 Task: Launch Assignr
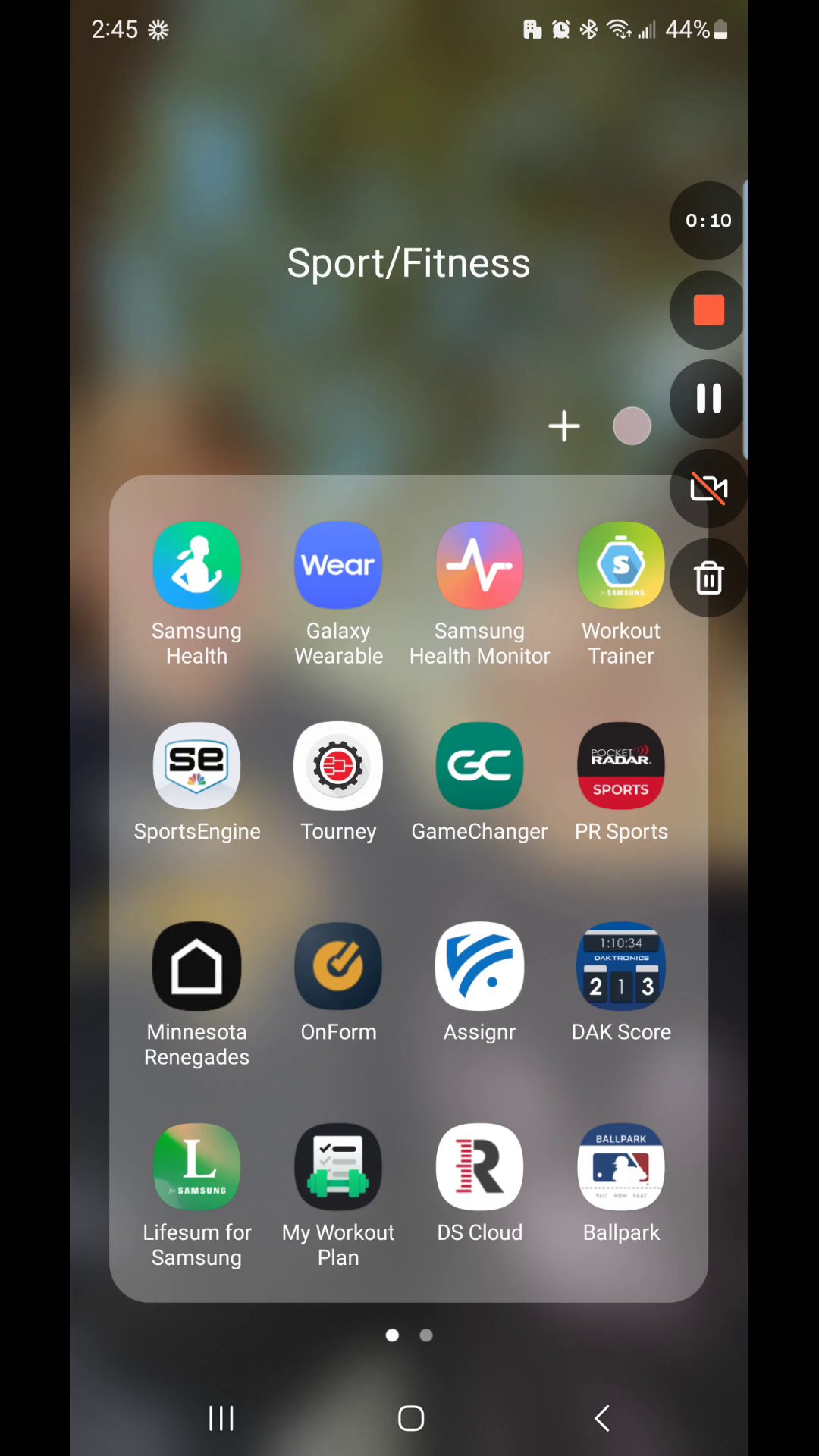coord(479,966)
